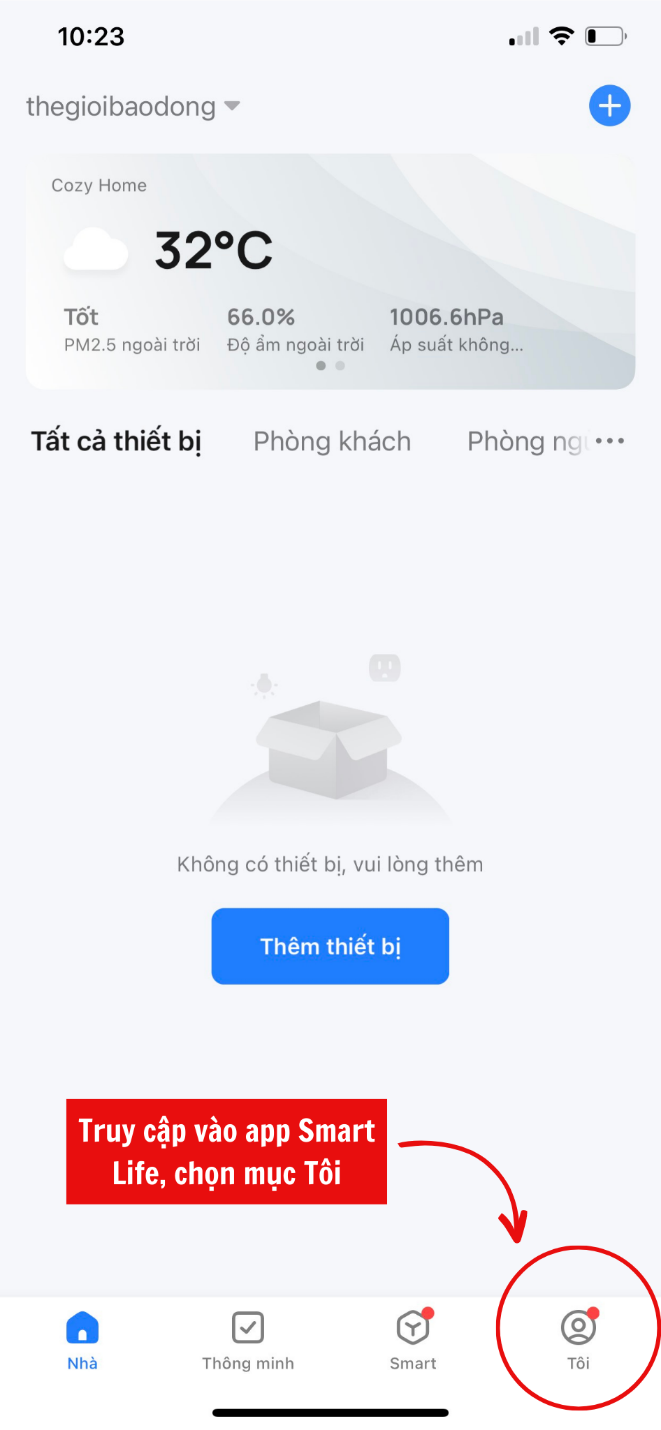The image size is (661, 1430).
Task: Tap the Thêm thiết bị button
Action: 330,946
